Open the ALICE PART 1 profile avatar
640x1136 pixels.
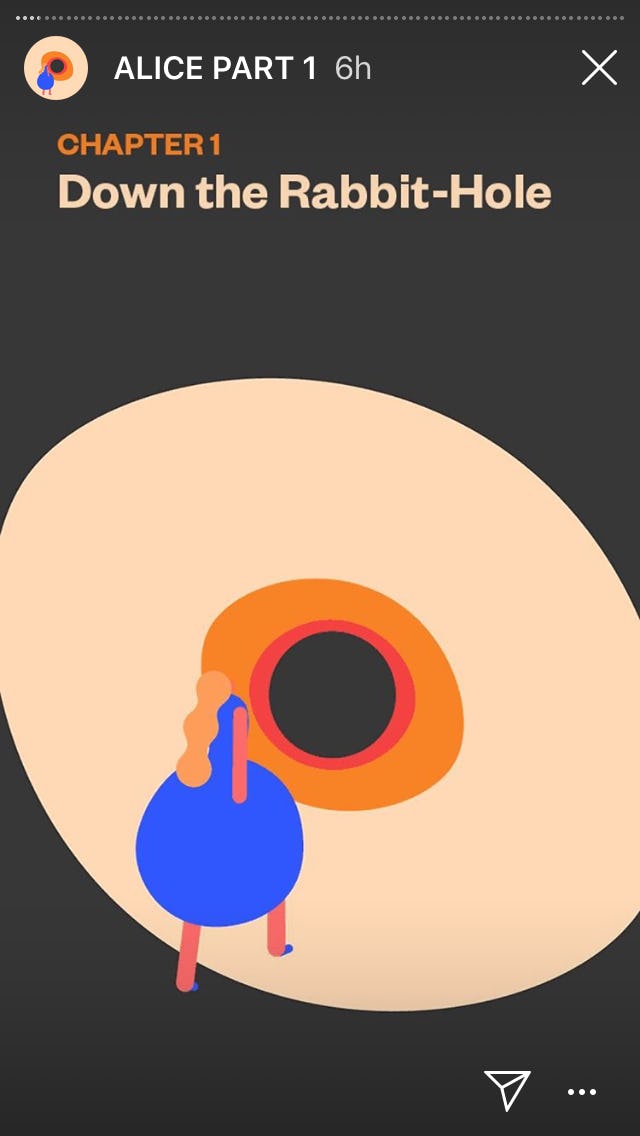(56, 68)
